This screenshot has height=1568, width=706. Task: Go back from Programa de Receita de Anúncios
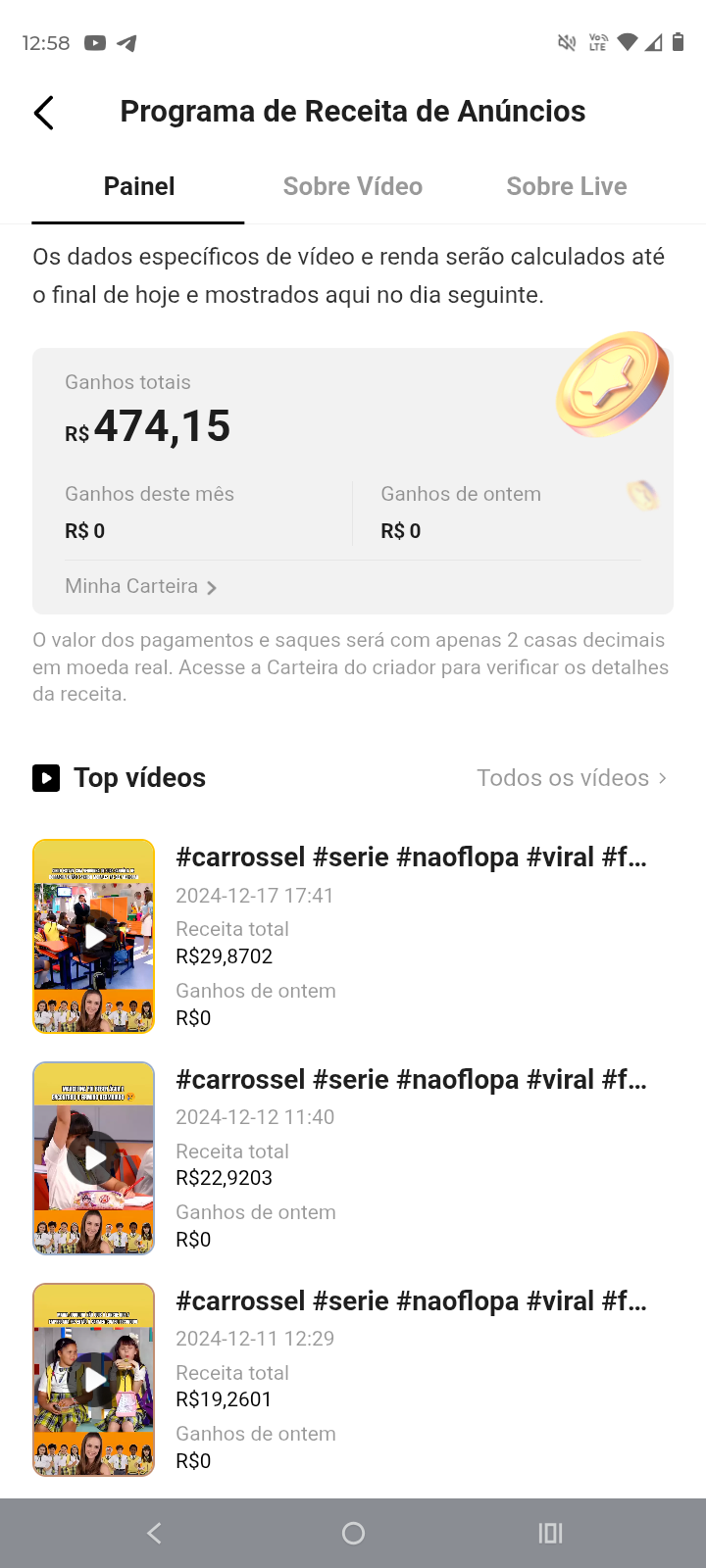coord(44,113)
